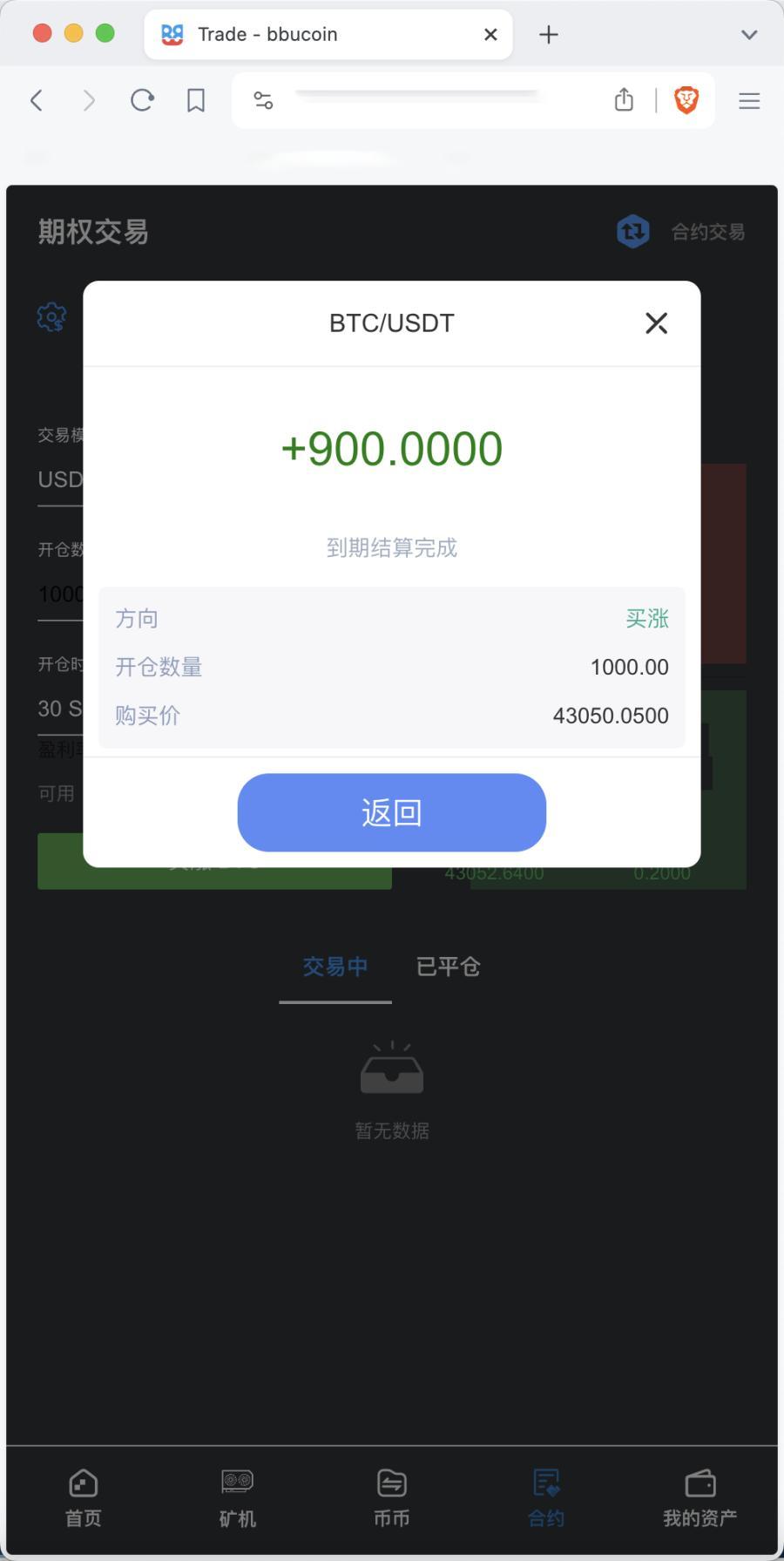This screenshot has height=1561, width=784.
Task: Reload the page in the browser
Action: (142, 101)
